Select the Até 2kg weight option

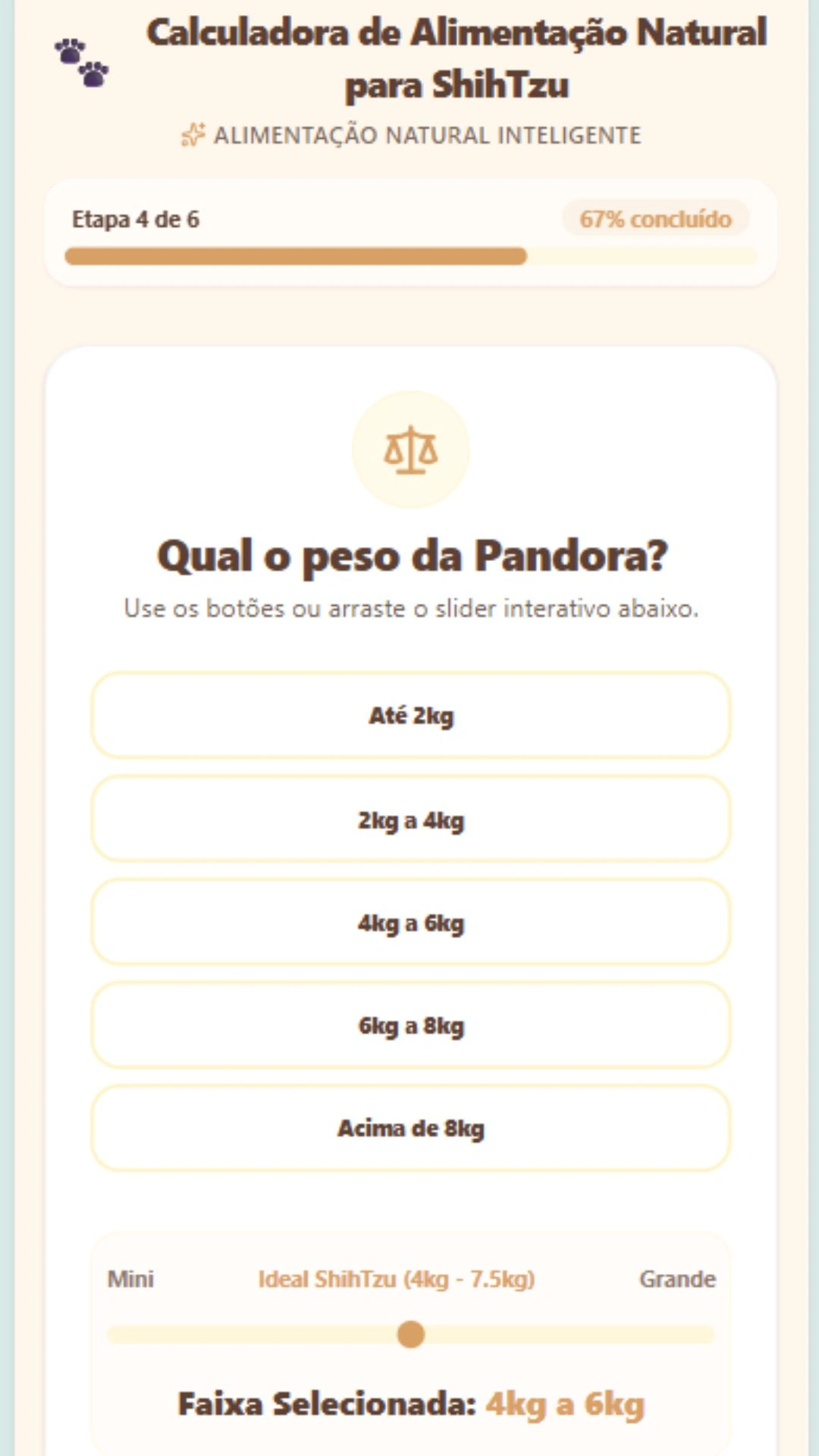click(410, 715)
